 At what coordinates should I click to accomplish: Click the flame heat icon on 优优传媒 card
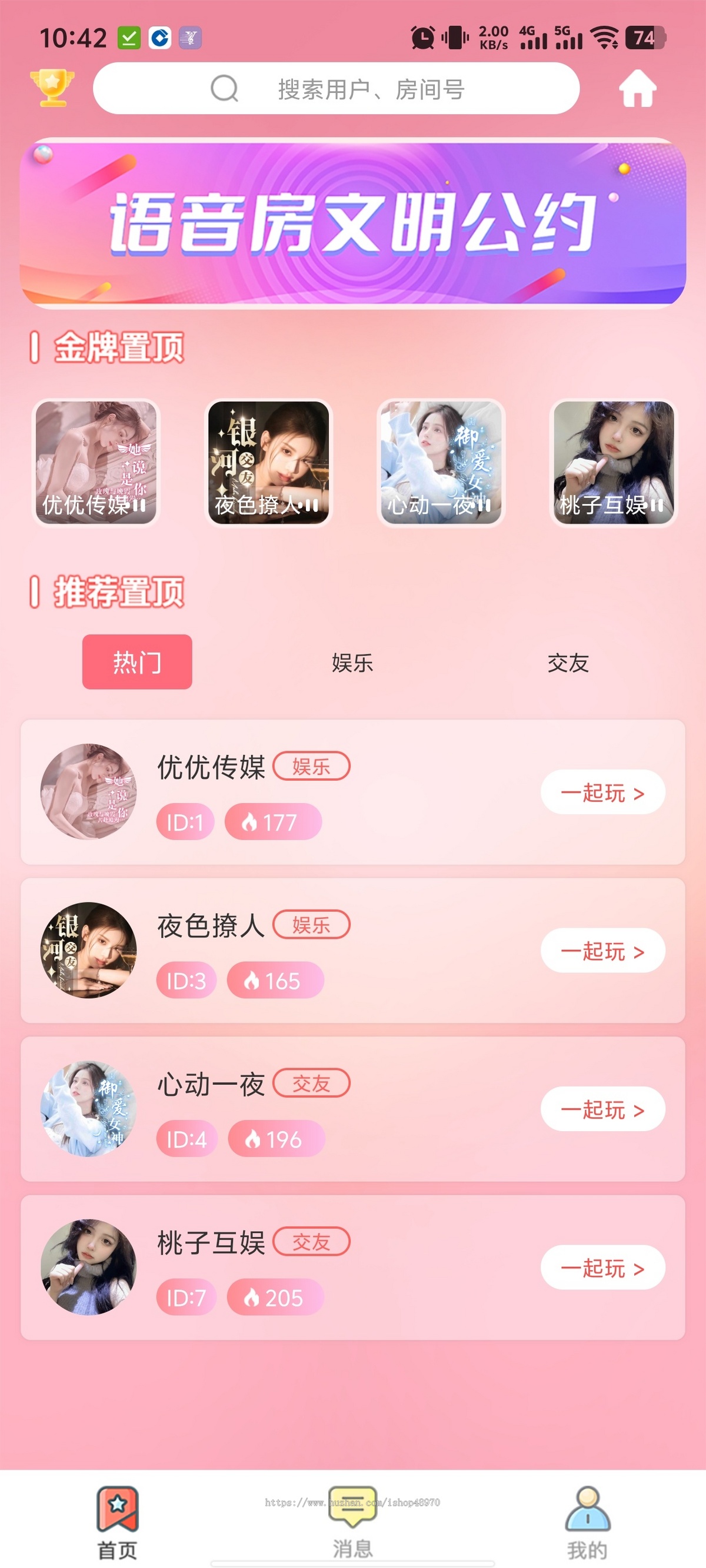(248, 821)
